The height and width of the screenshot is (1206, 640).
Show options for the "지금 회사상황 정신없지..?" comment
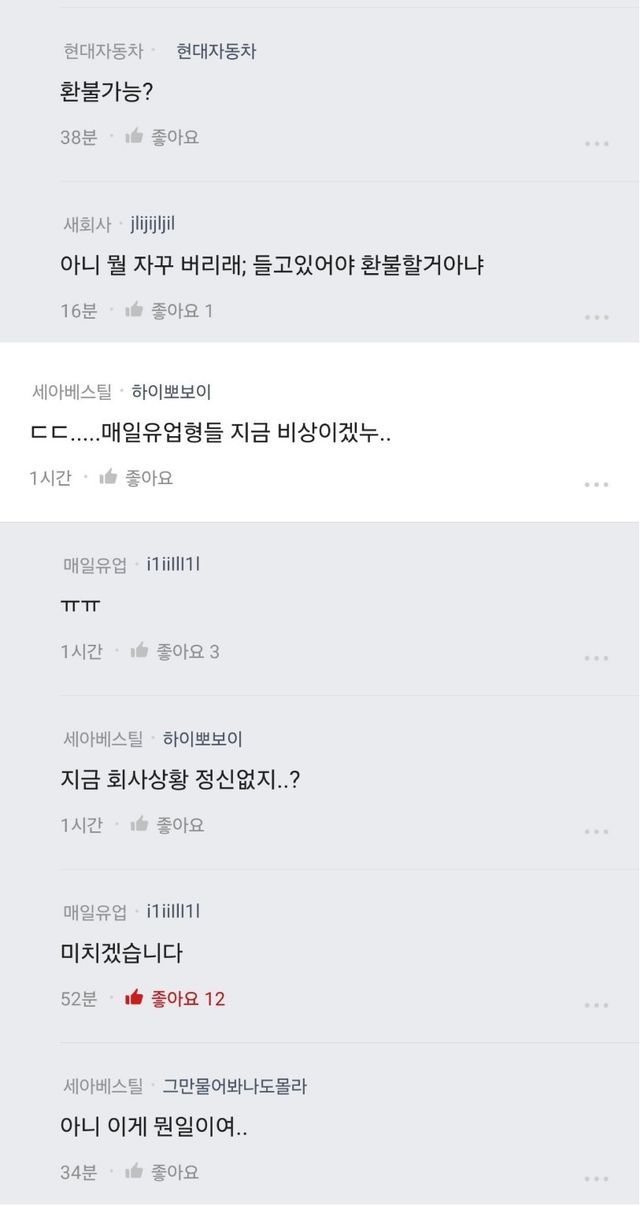pos(597,832)
